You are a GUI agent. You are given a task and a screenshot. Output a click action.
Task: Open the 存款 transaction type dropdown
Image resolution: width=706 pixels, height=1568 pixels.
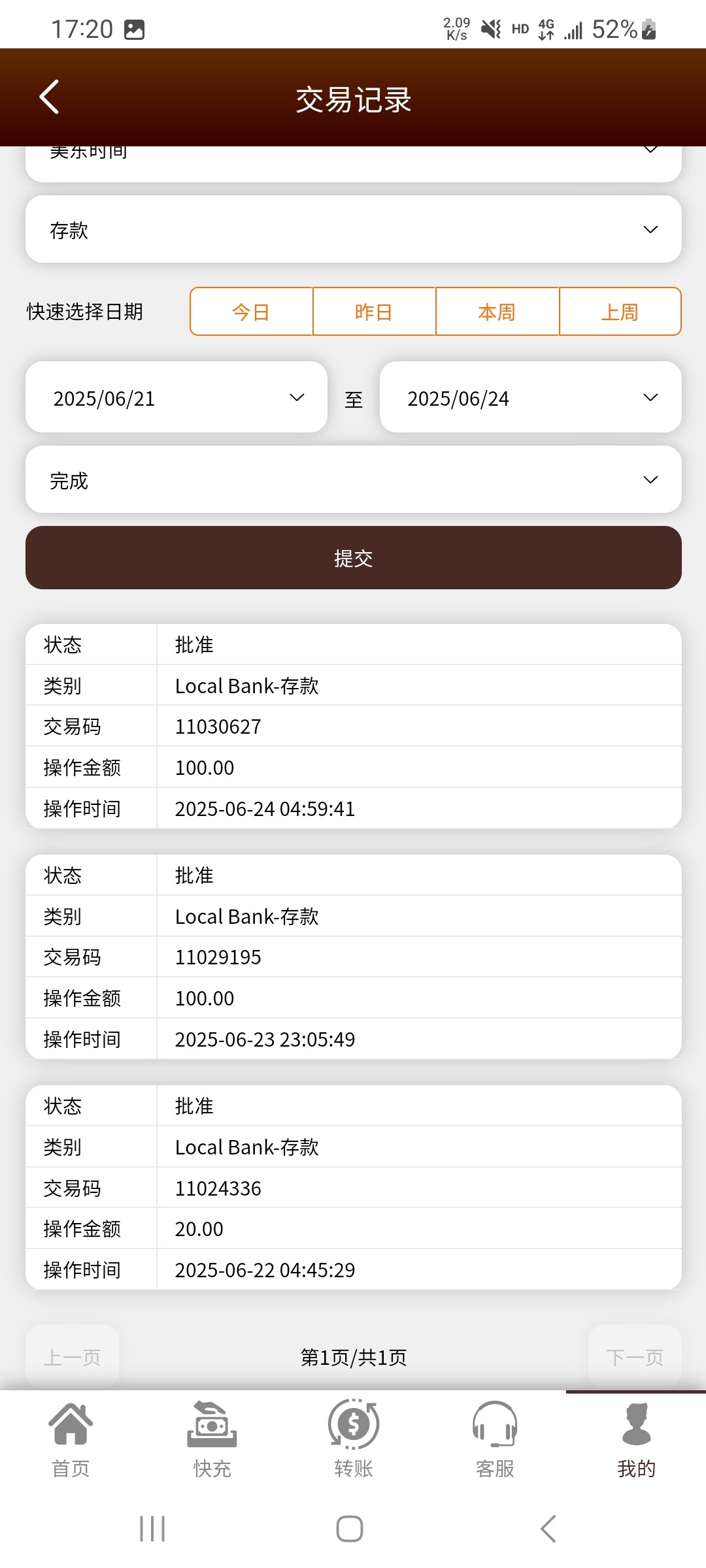353,229
